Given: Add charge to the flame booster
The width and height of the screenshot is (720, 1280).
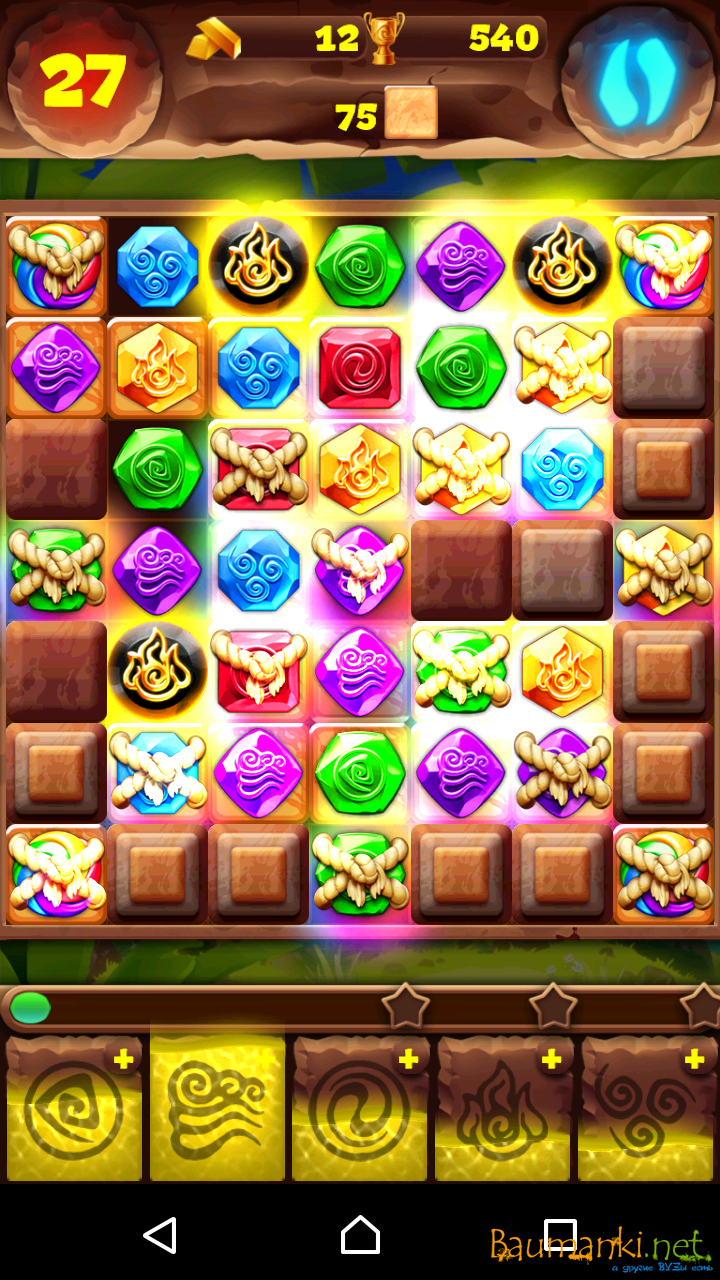Looking at the screenshot, I should (550, 1060).
